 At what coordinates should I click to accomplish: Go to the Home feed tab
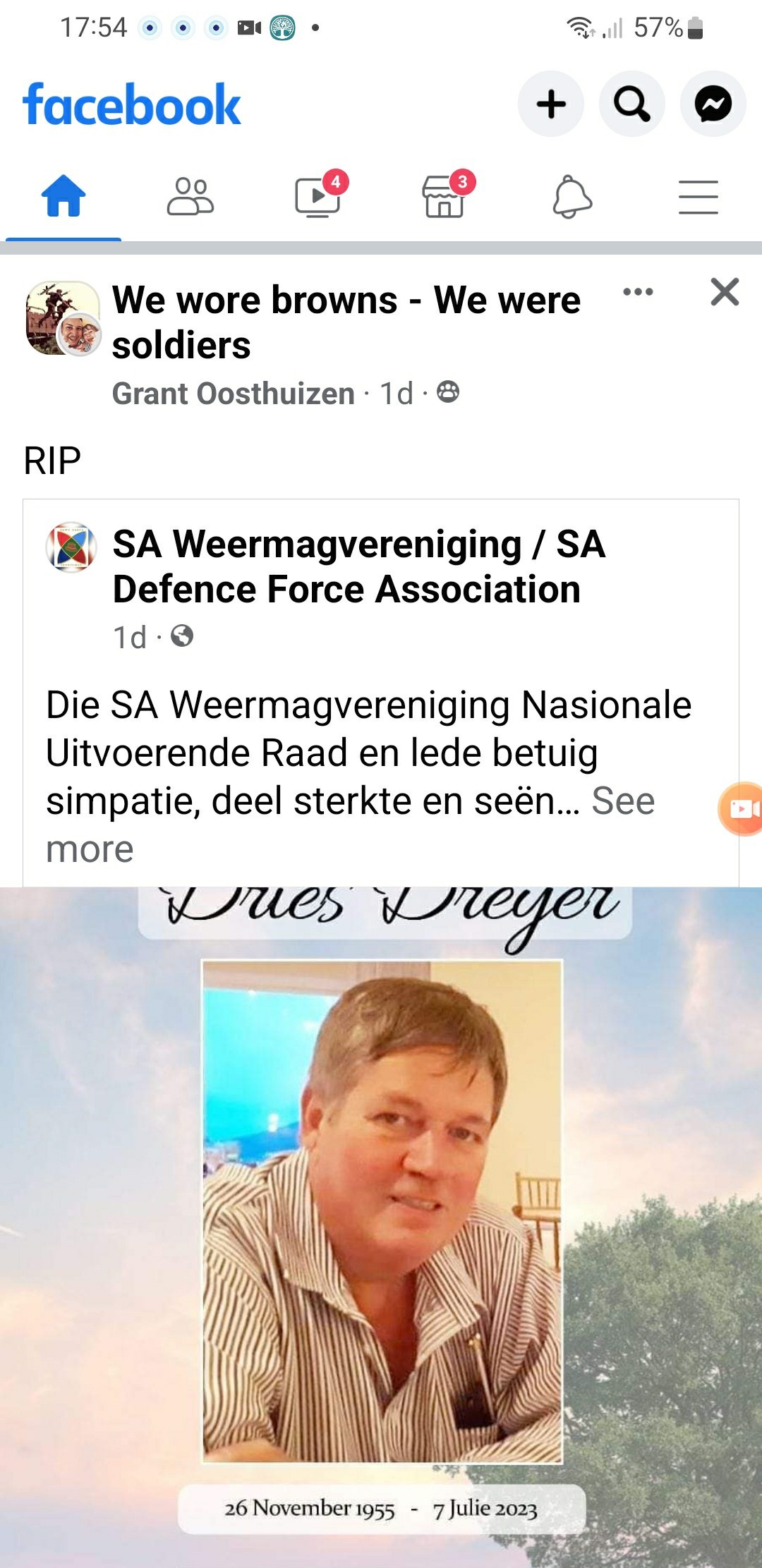tap(64, 197)
